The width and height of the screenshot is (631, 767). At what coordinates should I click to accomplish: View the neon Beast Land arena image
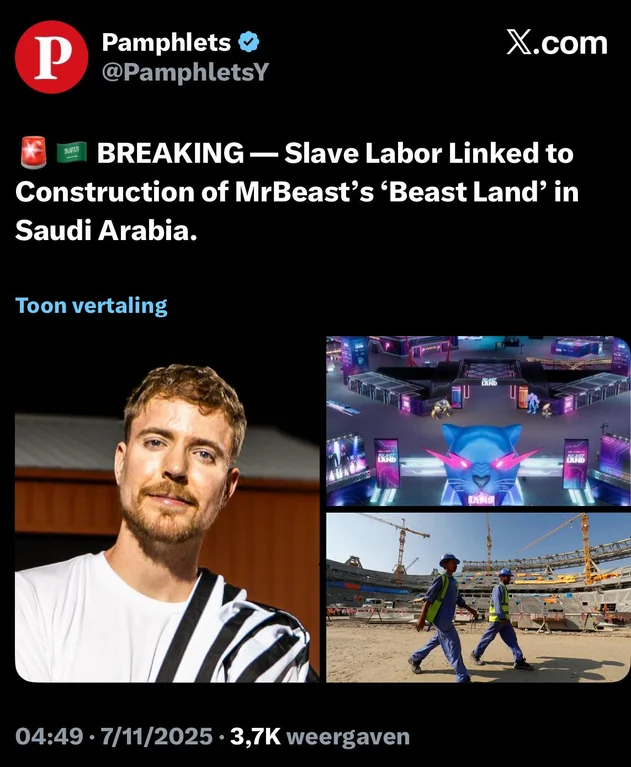478,421
